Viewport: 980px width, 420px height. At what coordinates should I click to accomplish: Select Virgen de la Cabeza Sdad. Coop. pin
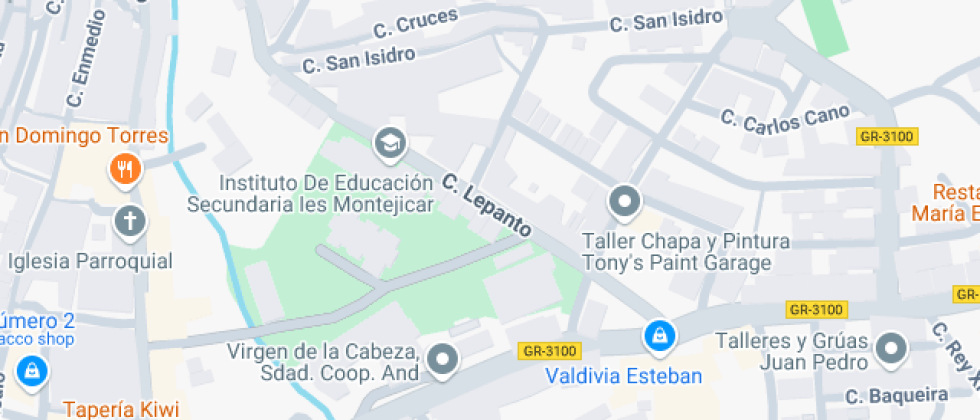pyautogui.click(x=442, y=358)
